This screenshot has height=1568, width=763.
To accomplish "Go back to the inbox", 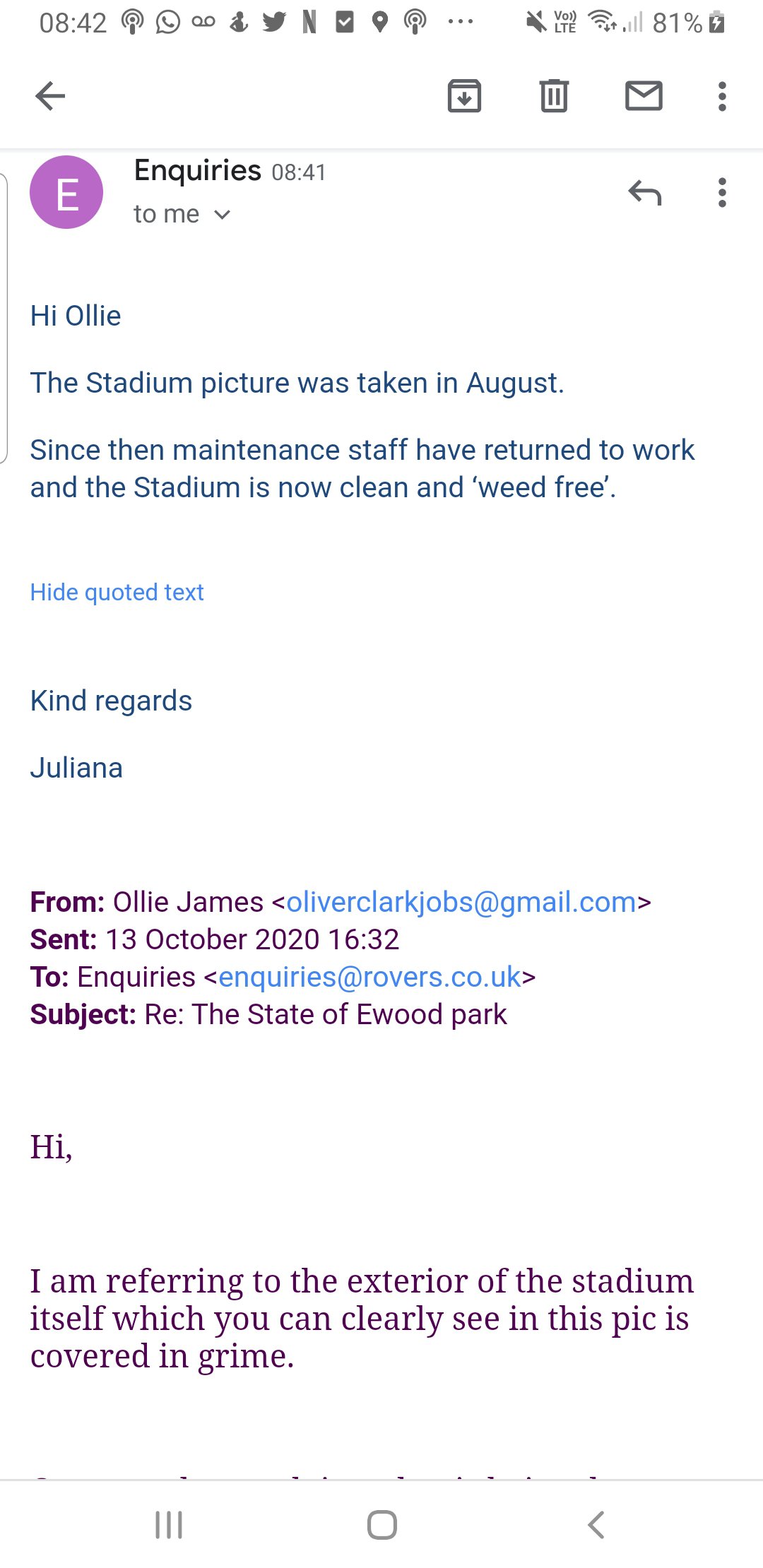I will [50, 96].
